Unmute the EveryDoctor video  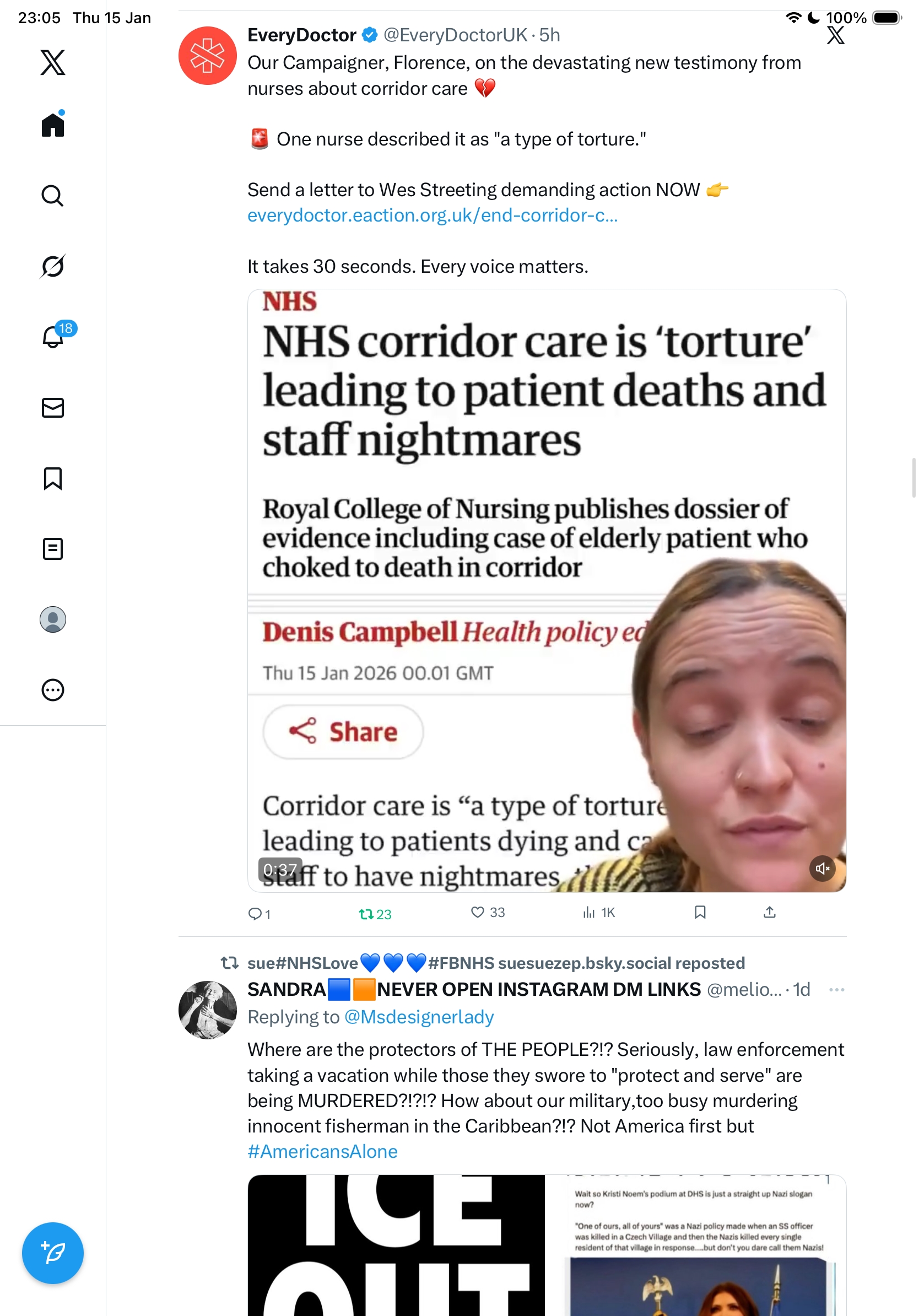point(821,869)
